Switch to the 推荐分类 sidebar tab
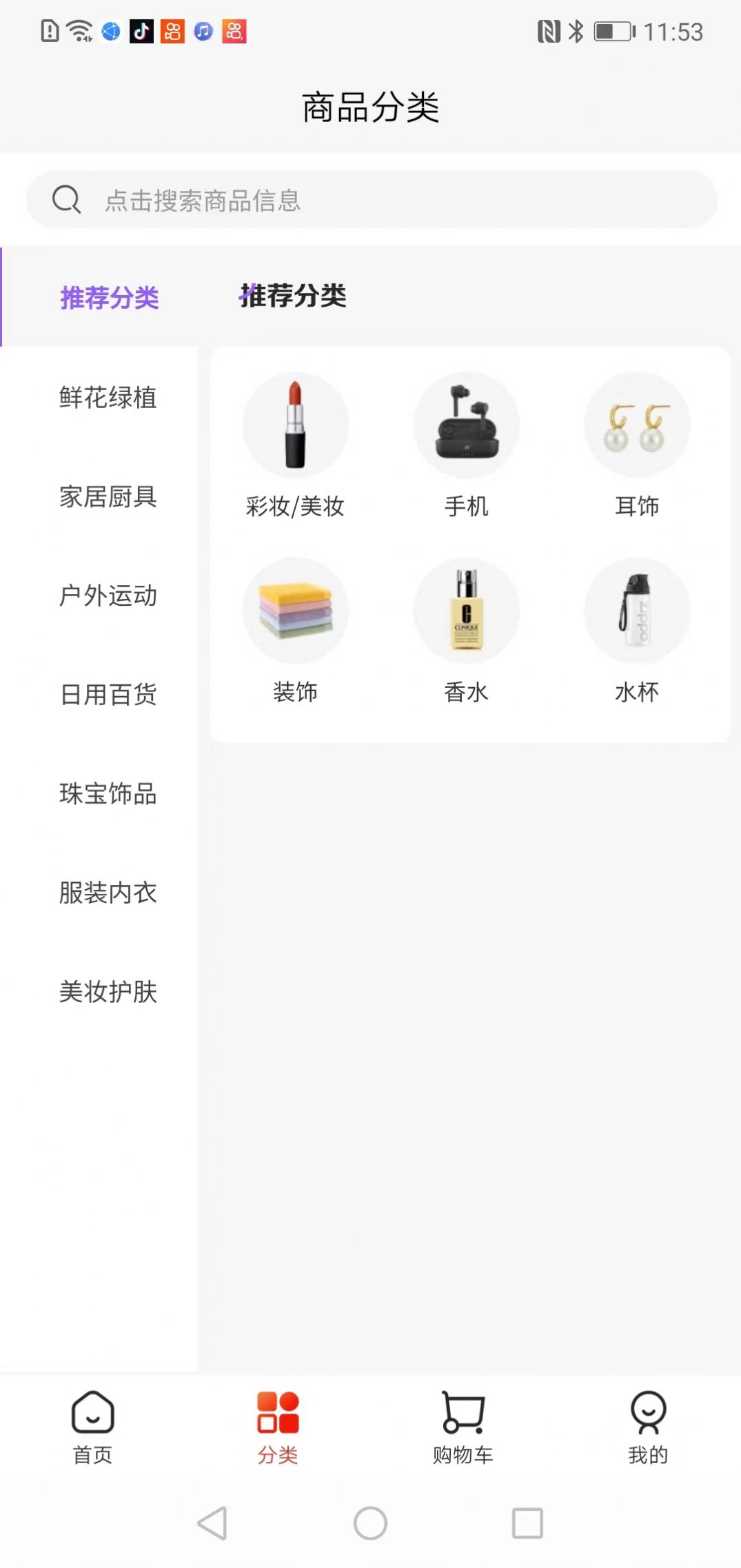Image resolution: width=741 pixels, height=1568 pixels. point(109,298)
